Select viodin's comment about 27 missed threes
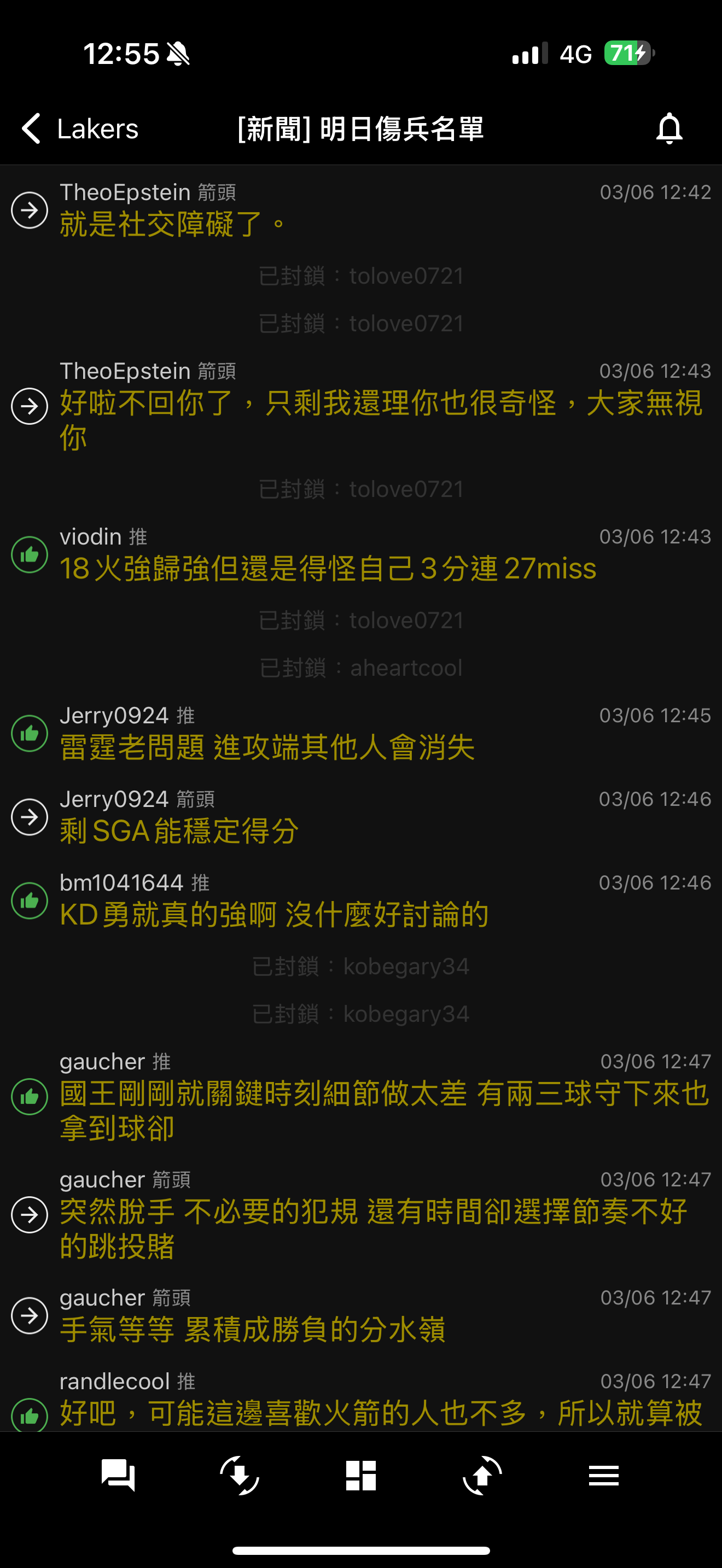The height and width of the screenshot is (1568, 722). pyautogui.click(x=361, y=554)
